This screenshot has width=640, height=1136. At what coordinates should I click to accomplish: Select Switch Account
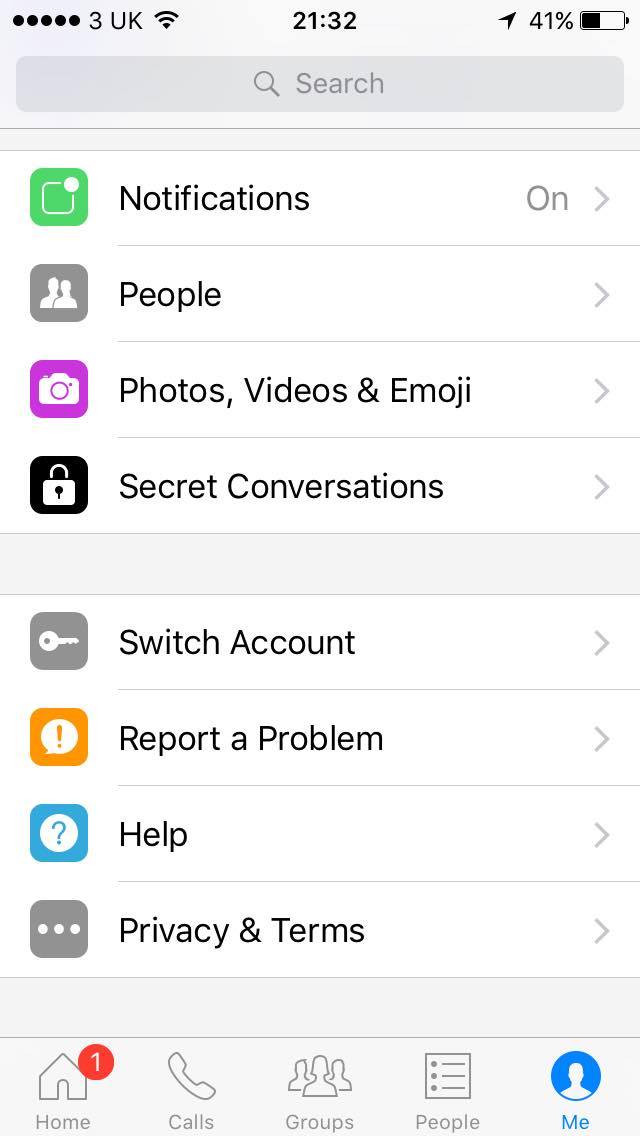point(320,643)
